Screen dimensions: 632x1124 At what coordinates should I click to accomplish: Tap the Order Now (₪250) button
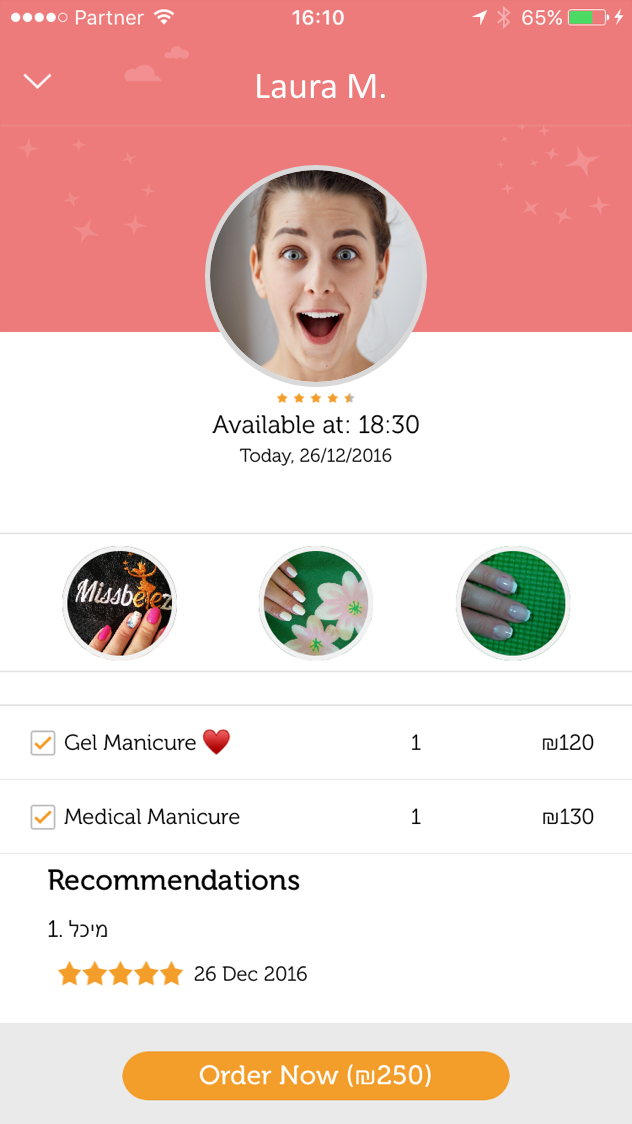click(x=316, y=1075)
